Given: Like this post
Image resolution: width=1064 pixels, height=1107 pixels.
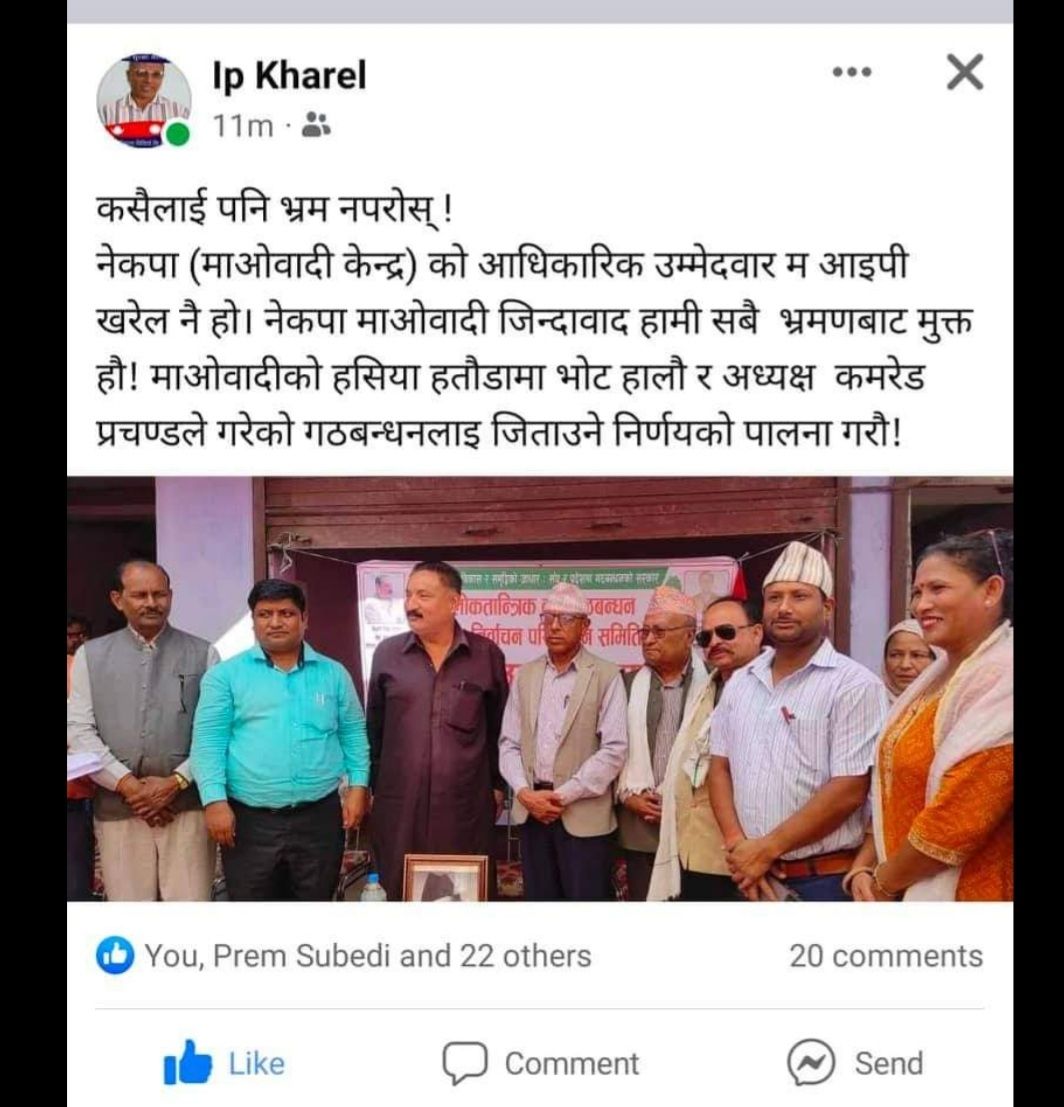Looking at the screenshot, I should [x=223, y=1063].
